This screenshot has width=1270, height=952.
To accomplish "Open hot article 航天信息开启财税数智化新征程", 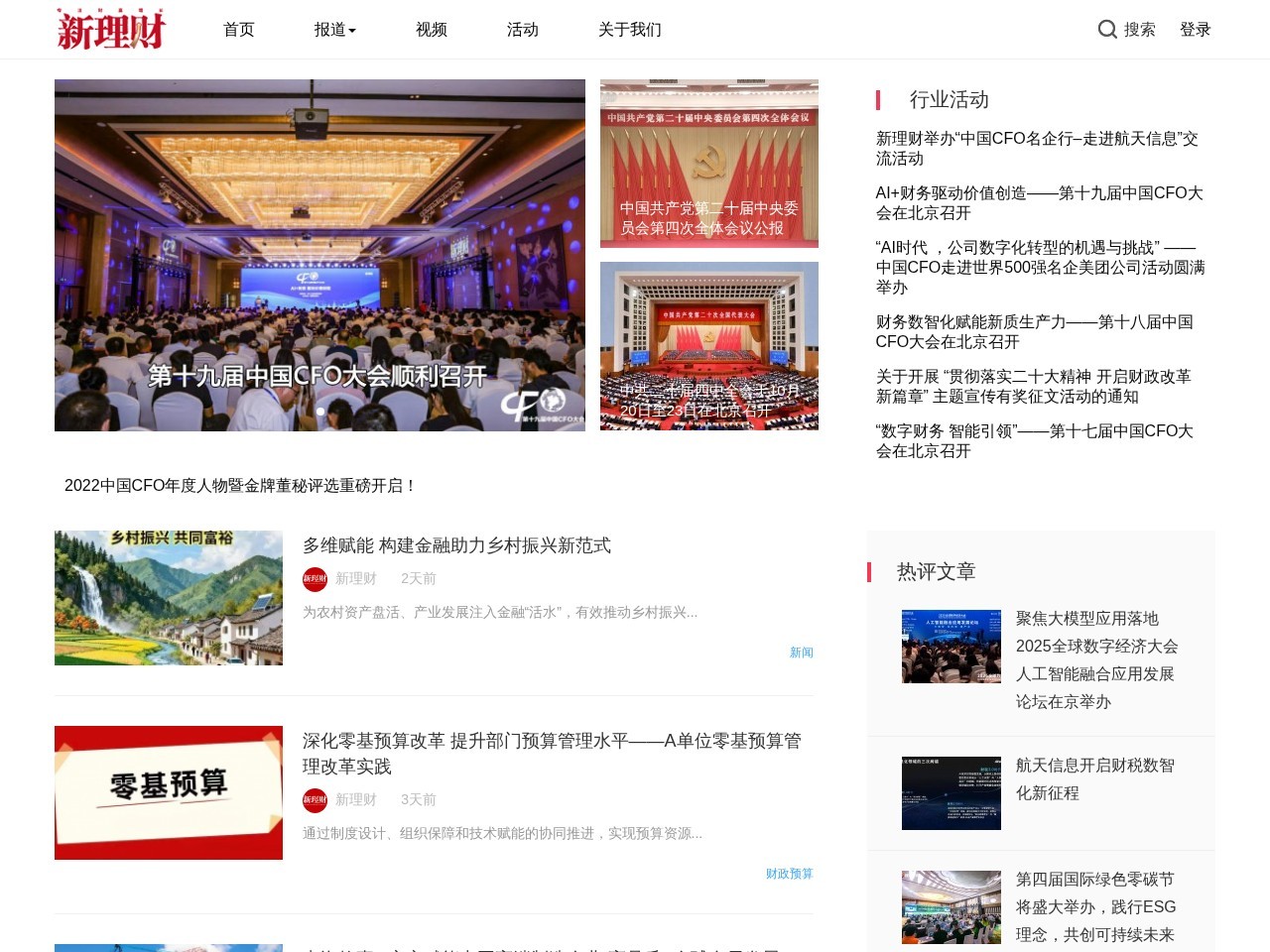I will pos(1093,778).
